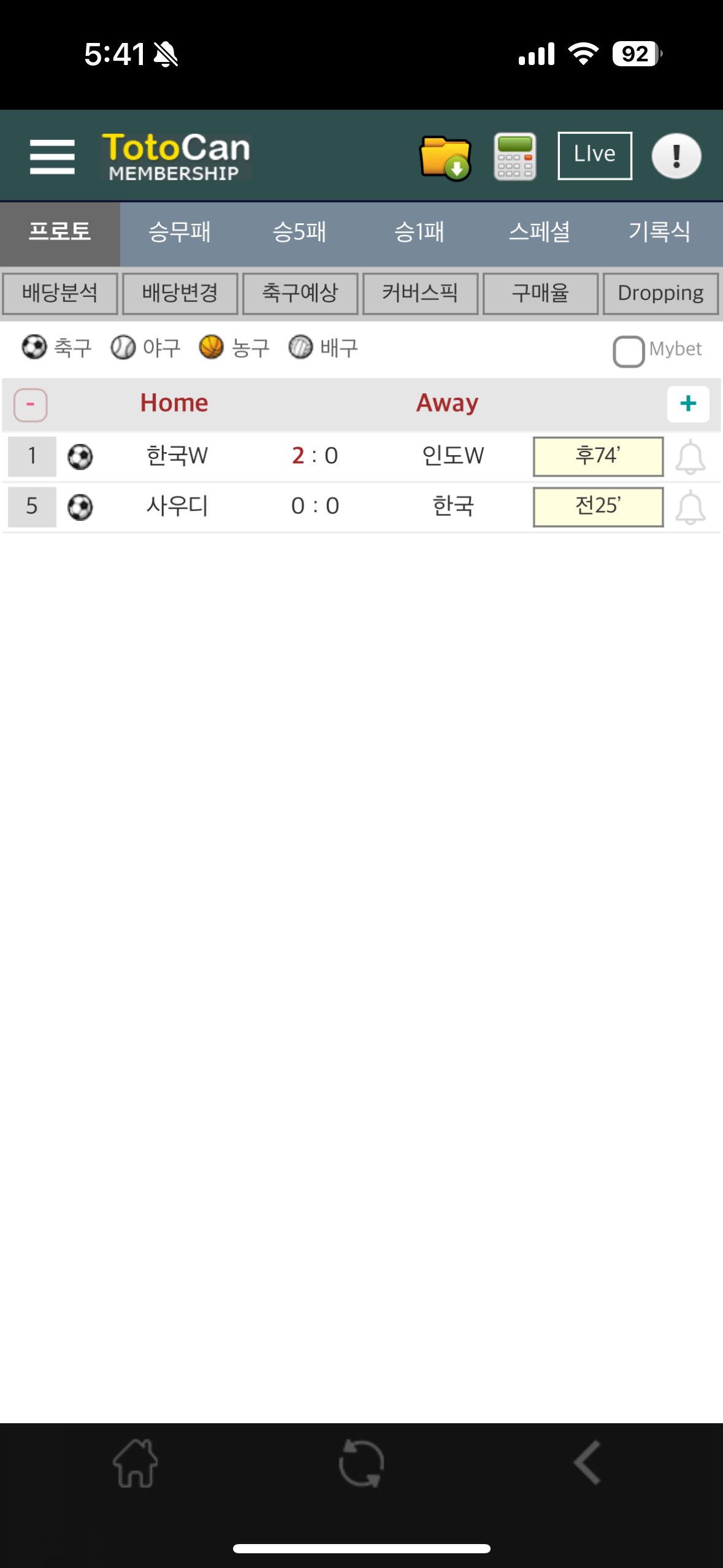Filter matches by 농구
This screenshot has width=723, height=1568.
click(234, 348)
